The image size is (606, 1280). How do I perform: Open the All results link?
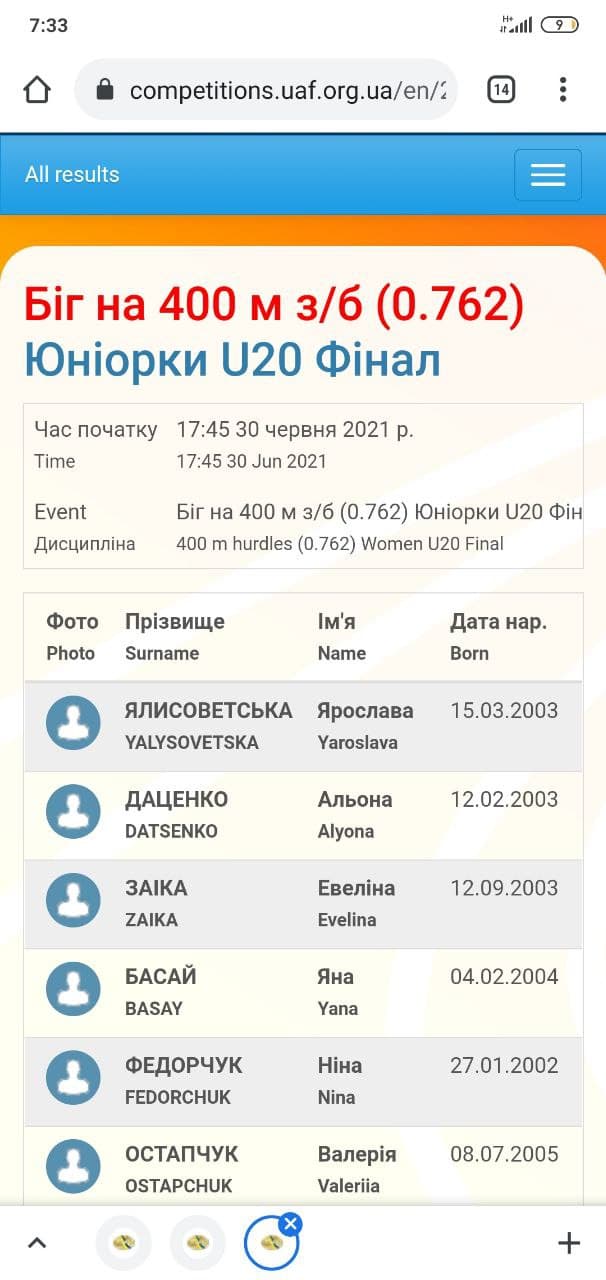pos(72,174)
